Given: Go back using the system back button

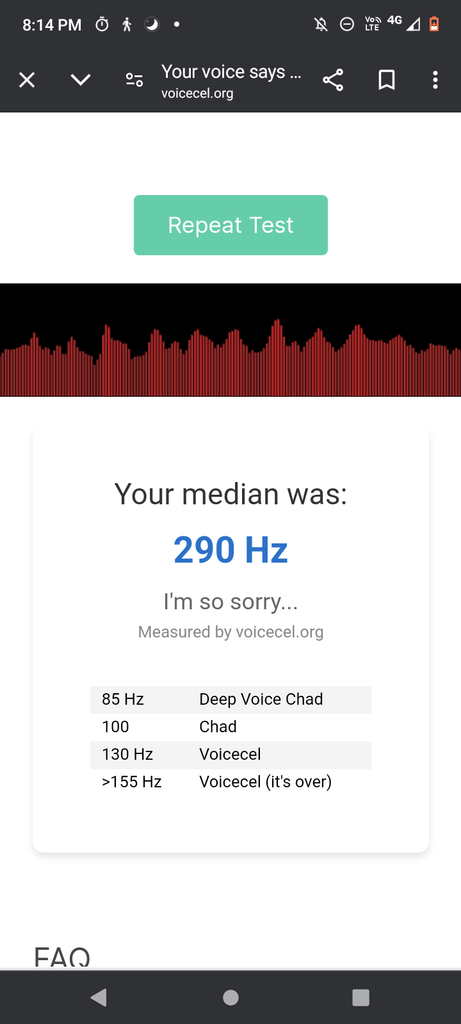Looking at the screenshot, I should 99,997.
